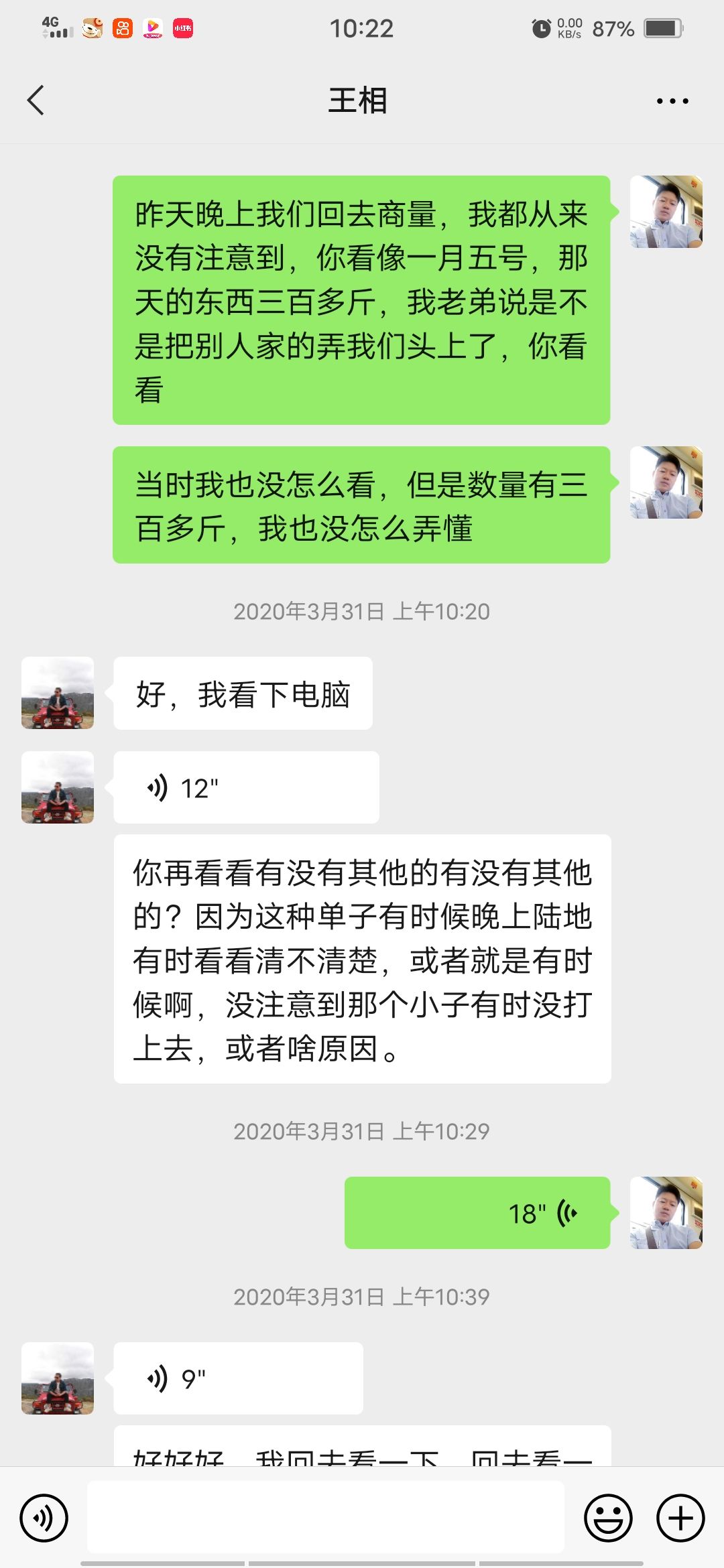Image resolution: width=724 pixels, height=1568 pixels.
Task: Open my profile avatar beside 昨天晚上 message
Action: pyautogui.click(x=666, y=212)
